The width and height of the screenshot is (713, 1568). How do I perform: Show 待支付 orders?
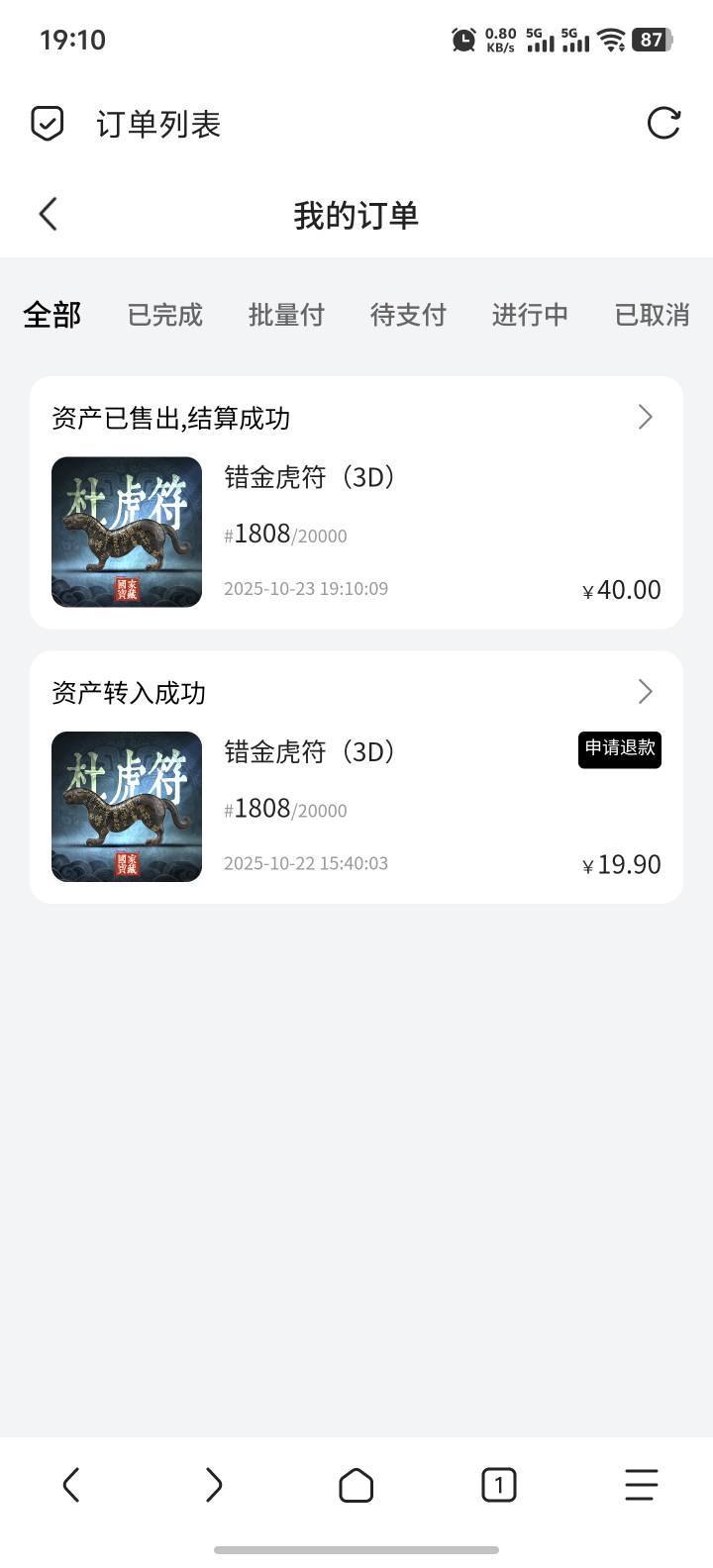[x=408, y=315]
